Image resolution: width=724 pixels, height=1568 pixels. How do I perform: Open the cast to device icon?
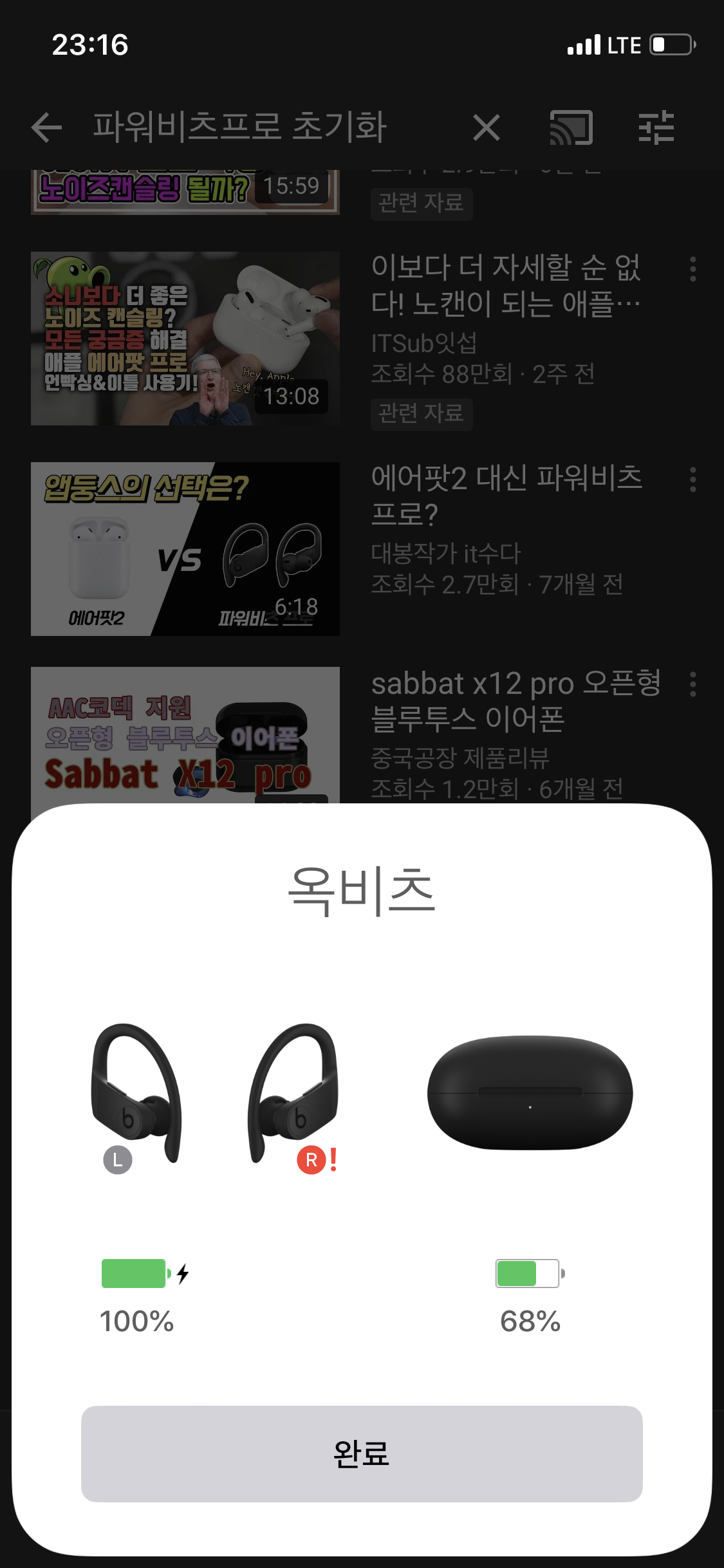pyautogui.click(x=571, y=127)
